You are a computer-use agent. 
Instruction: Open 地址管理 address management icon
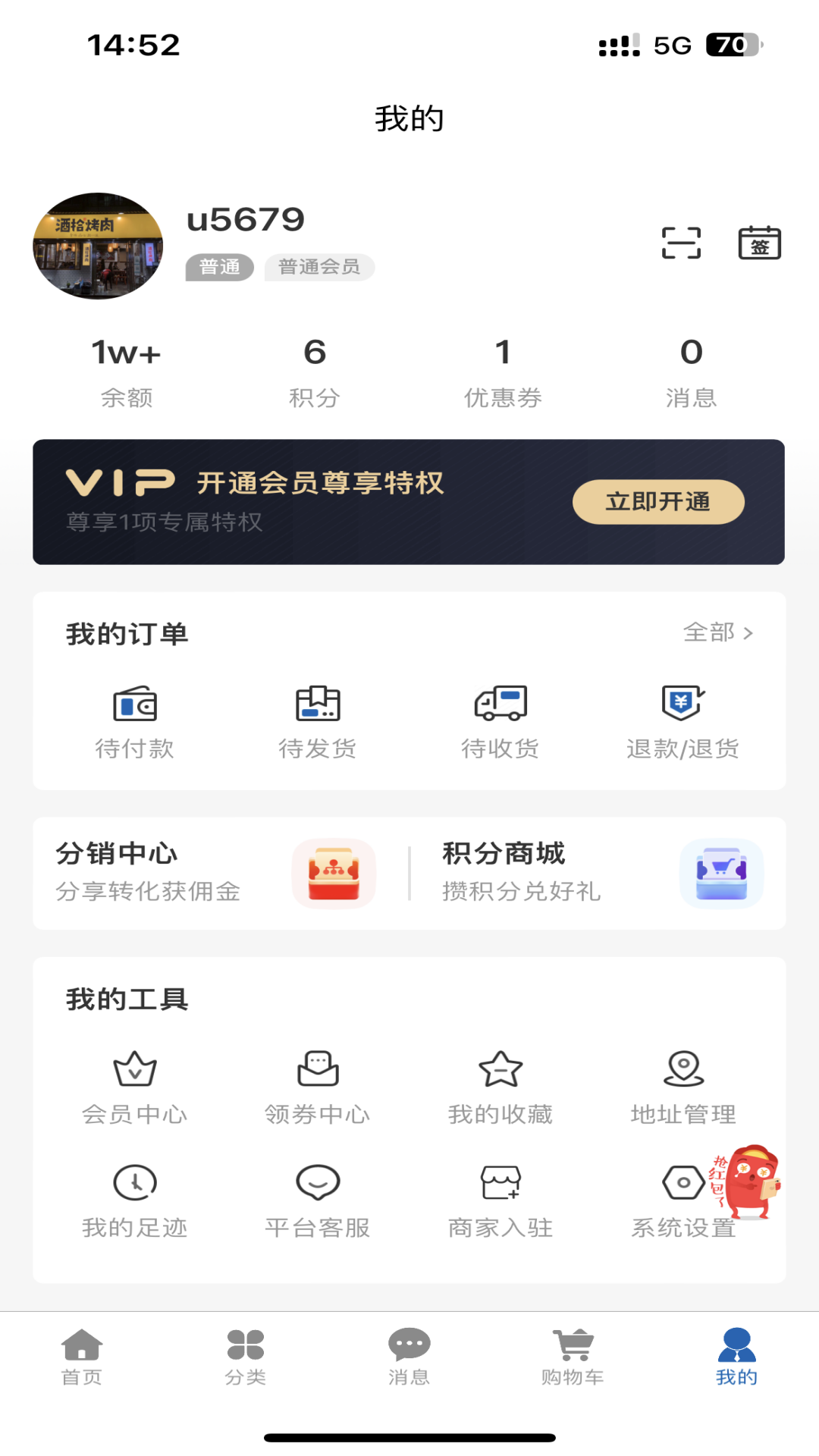(x=682, y=1070)
